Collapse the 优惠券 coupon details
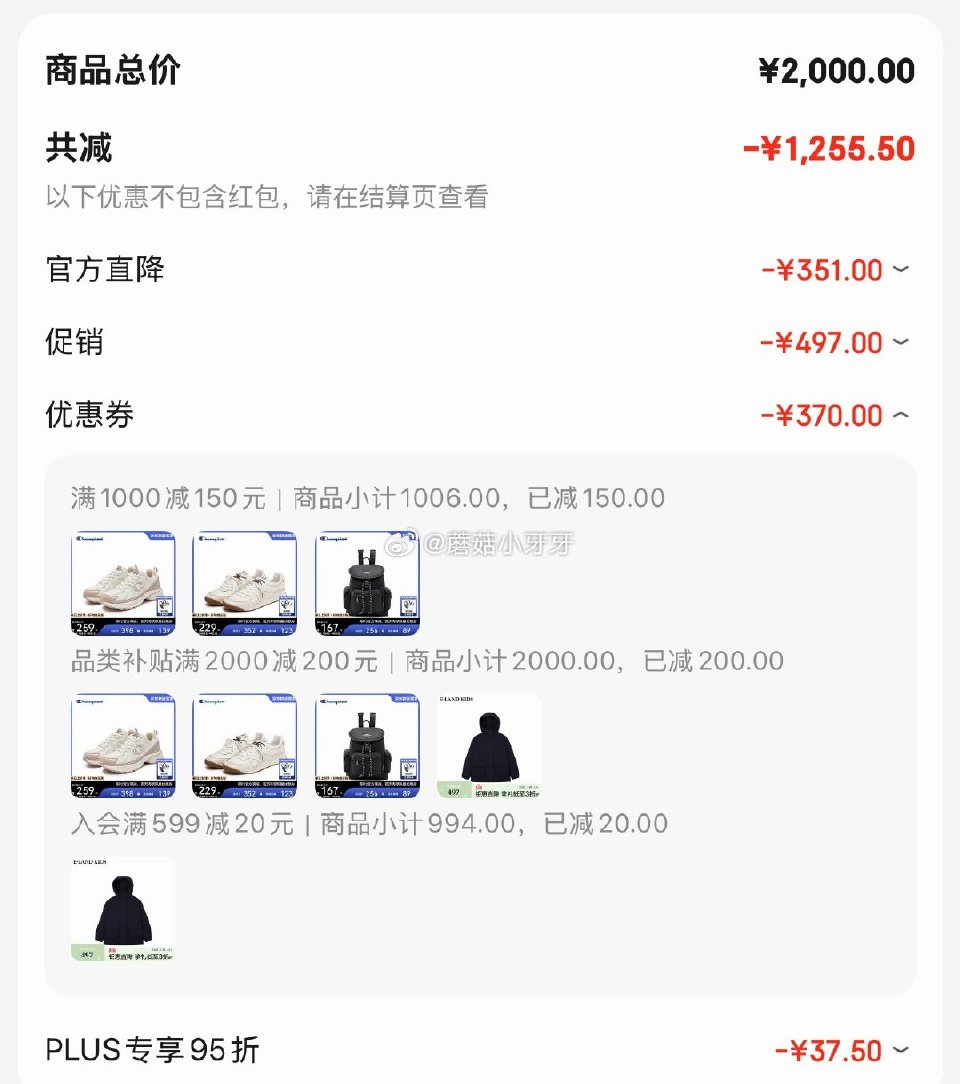Image resolution: width=960 pixels, height=1084 pixels. point(901,415)
